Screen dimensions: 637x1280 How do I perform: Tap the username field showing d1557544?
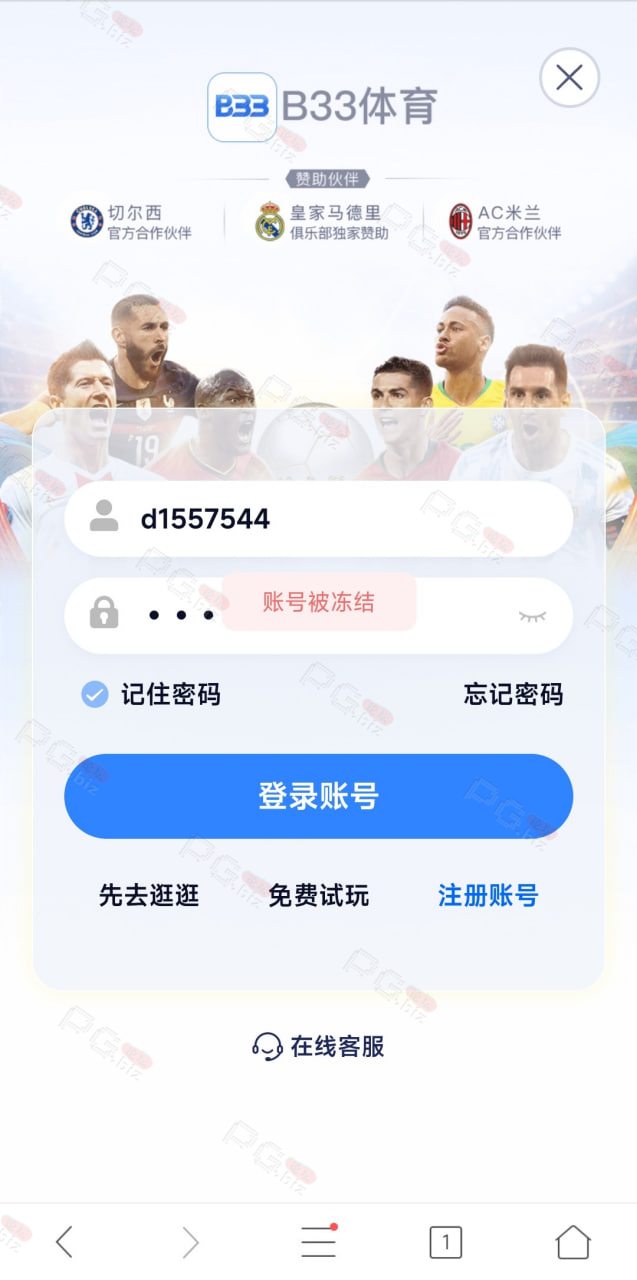click(318, 519)
